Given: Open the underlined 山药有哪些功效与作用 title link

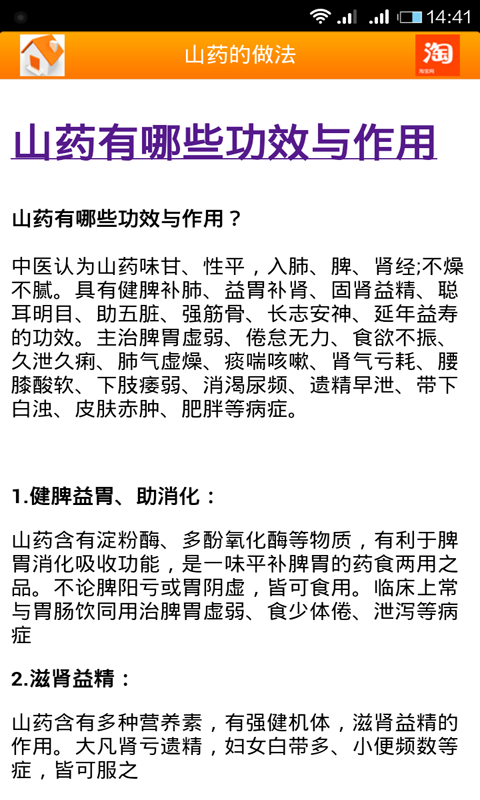Looking at the screenshot, I should pos(224,142).
